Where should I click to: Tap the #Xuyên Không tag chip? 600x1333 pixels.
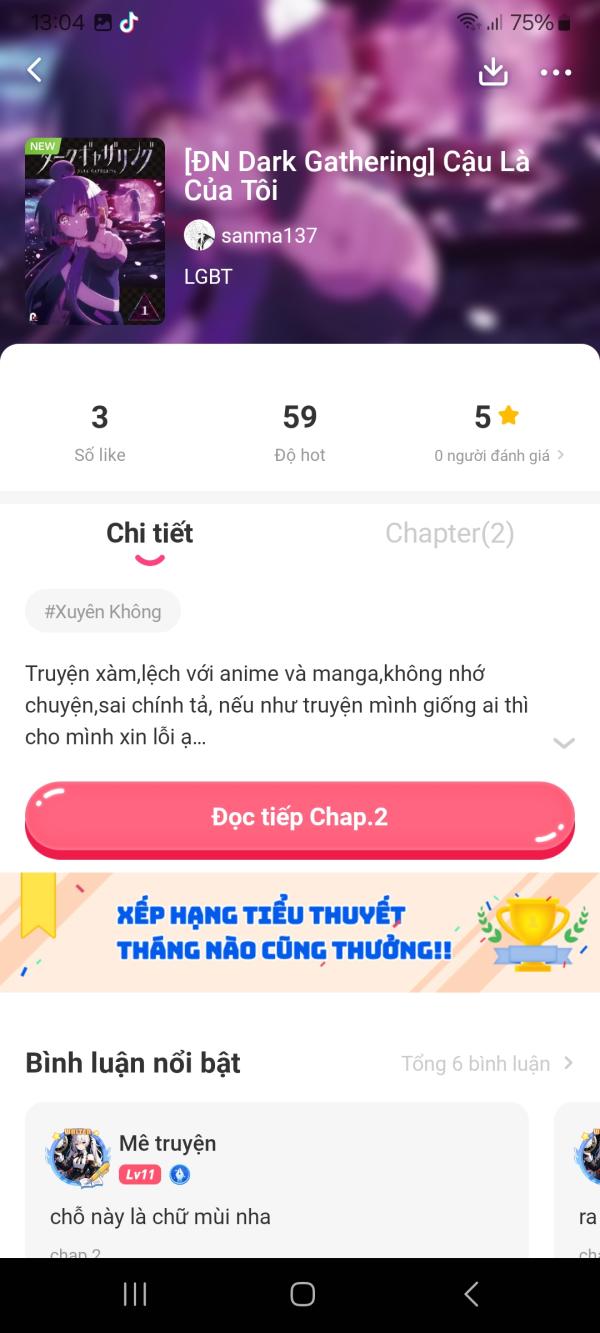pyautogui.click(x=103, y=611)
